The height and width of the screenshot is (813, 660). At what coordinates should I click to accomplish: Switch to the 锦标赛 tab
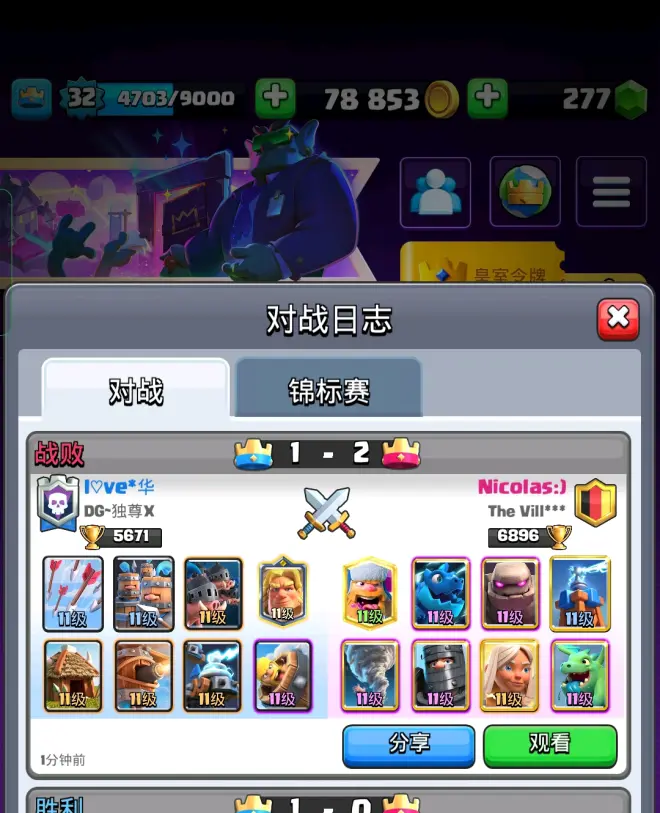(329, 390)
